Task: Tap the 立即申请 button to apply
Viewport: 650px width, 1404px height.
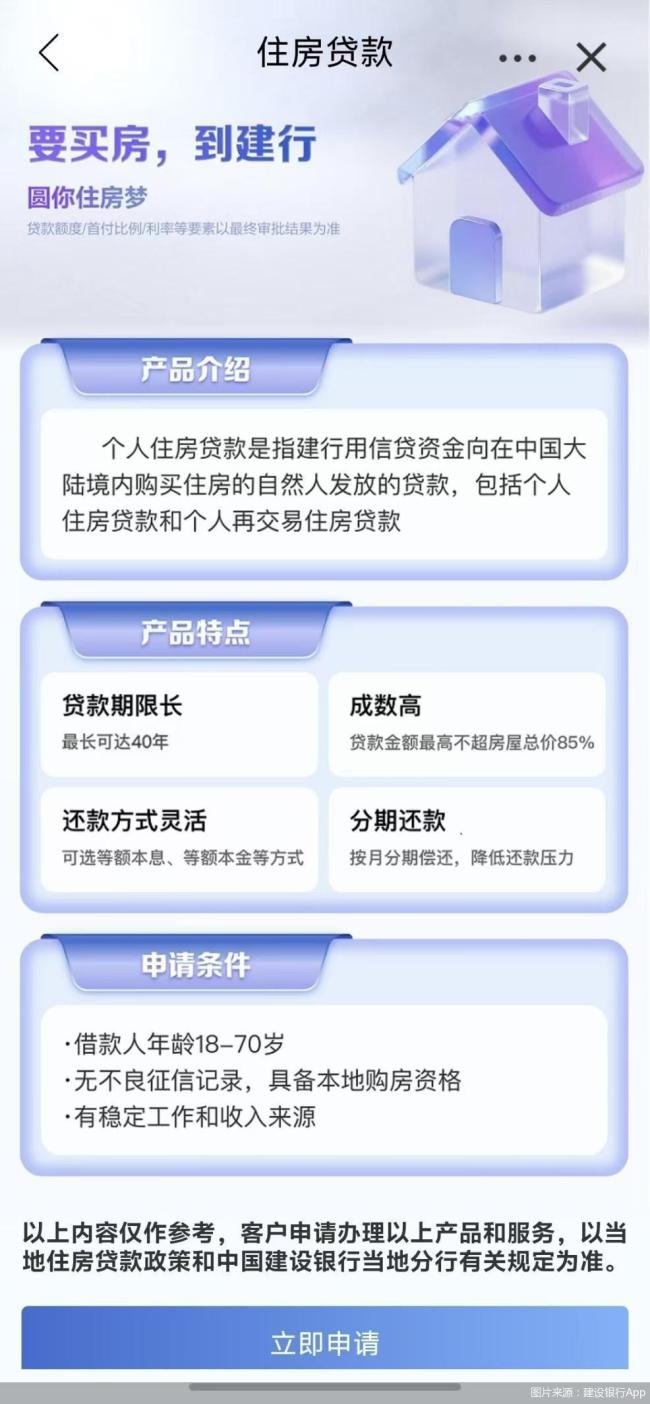Action: [325, 1341]
